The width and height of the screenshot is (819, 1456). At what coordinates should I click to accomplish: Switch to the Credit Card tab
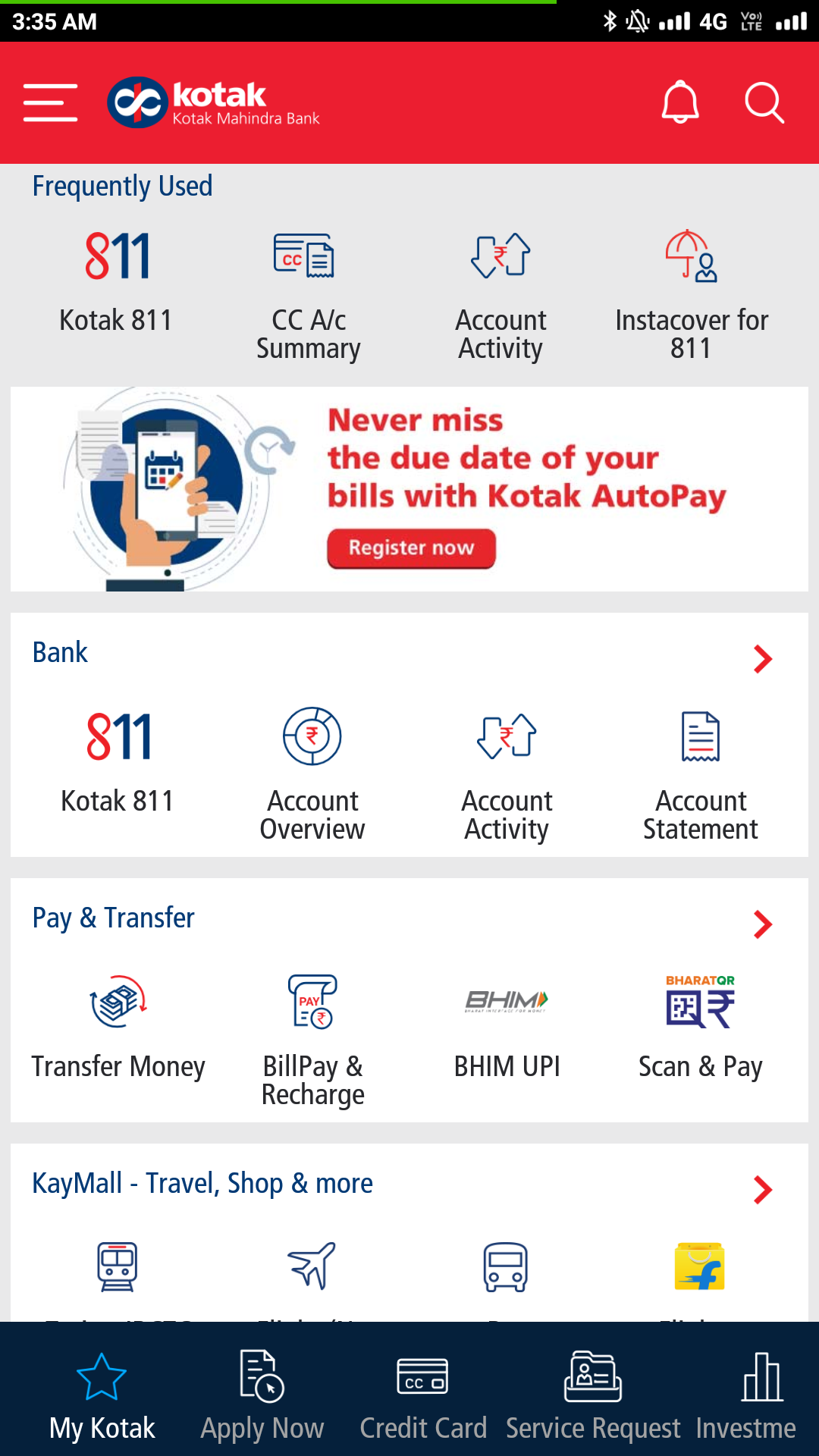[x=422, y=1395]
